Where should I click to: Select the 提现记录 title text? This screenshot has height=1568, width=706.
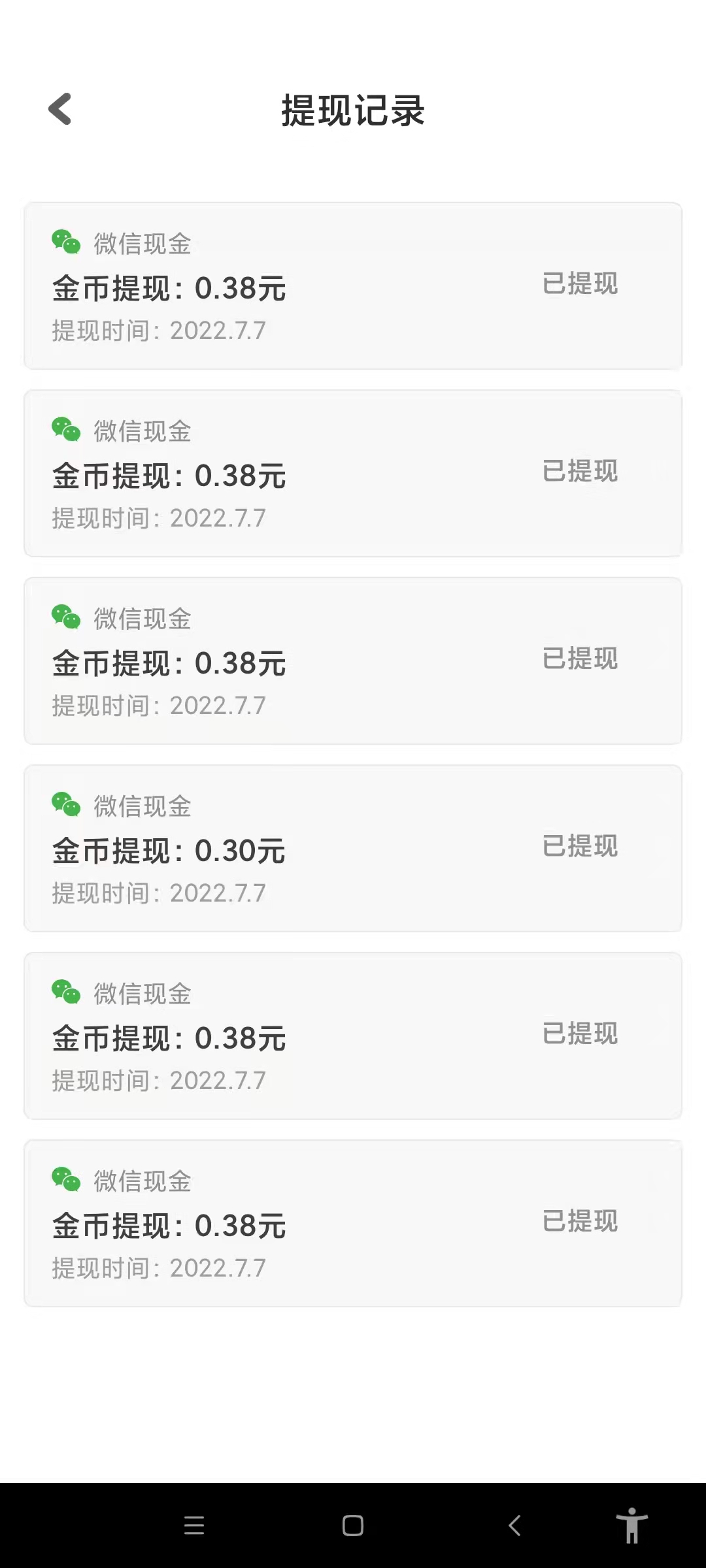pyautogui.click(x=353, y=110)
